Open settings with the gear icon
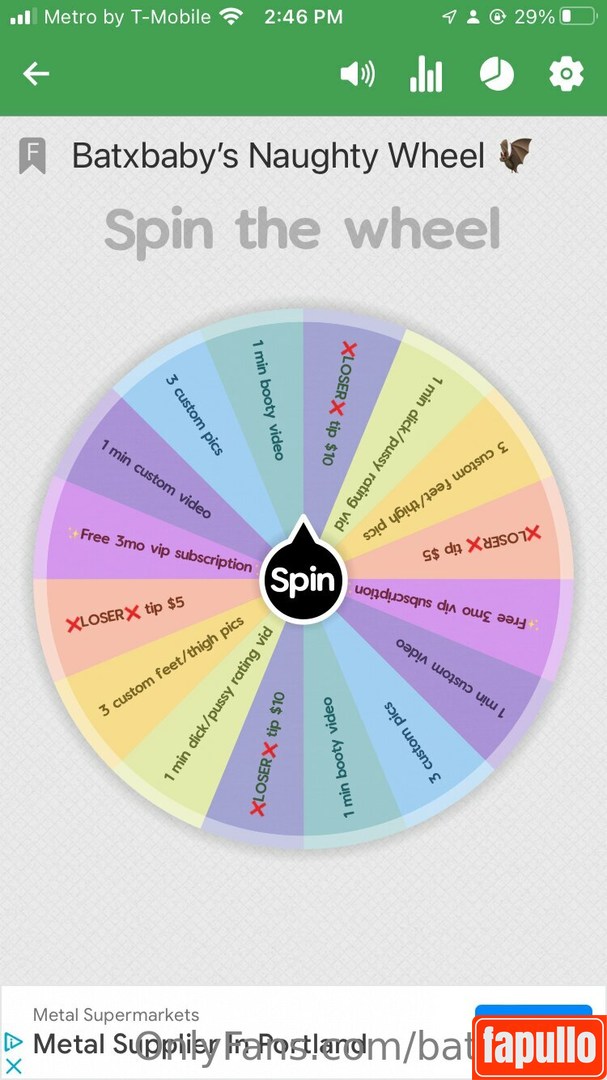Image resolution: width=607 pixels, height=1080 pixels. 566,74
